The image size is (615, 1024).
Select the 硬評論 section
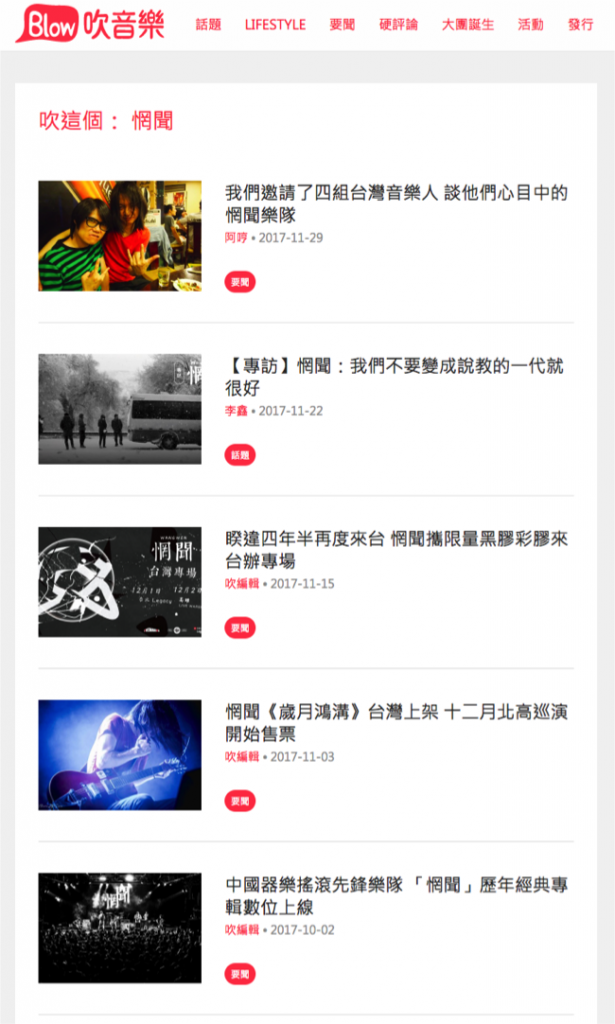pyautogui.click(x=399, y=25)
